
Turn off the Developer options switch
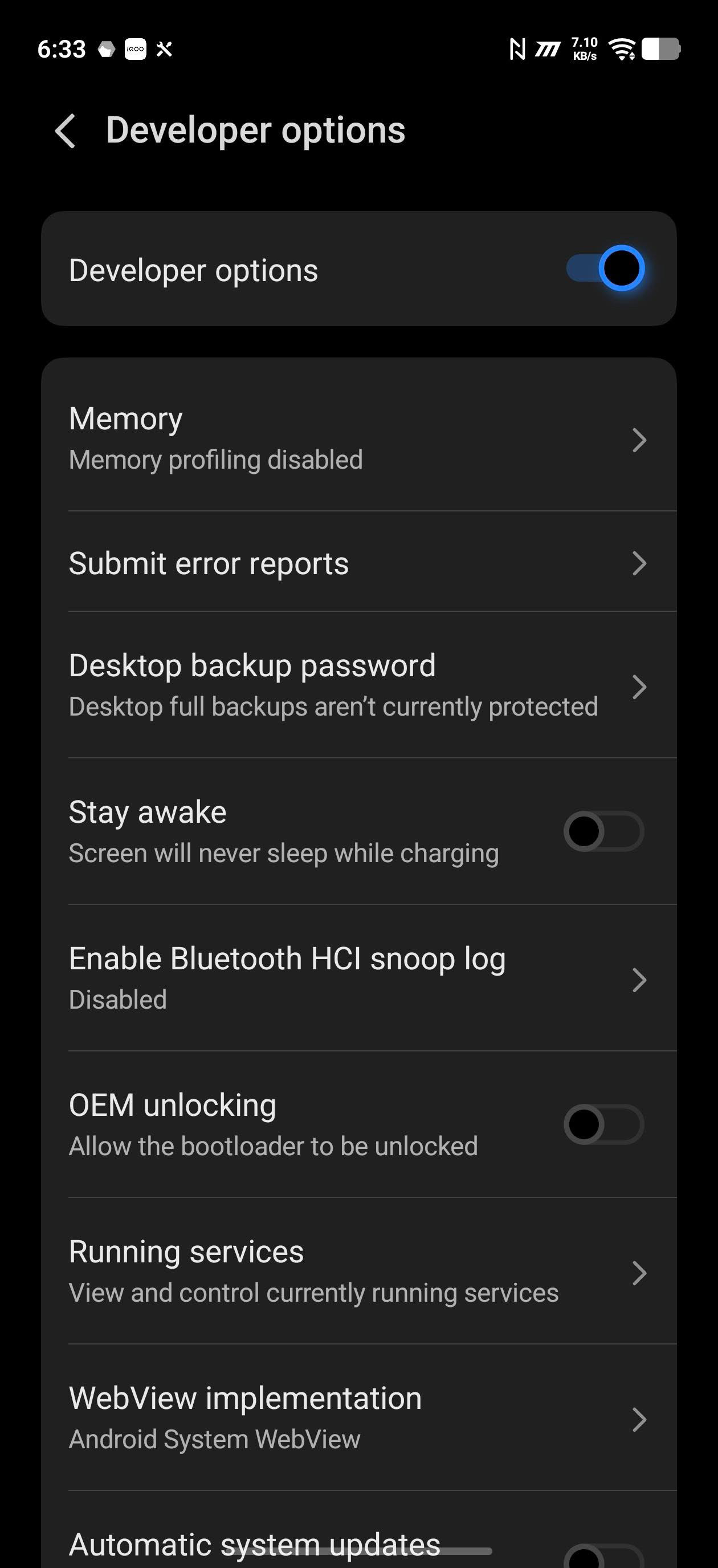pos(604,269)
